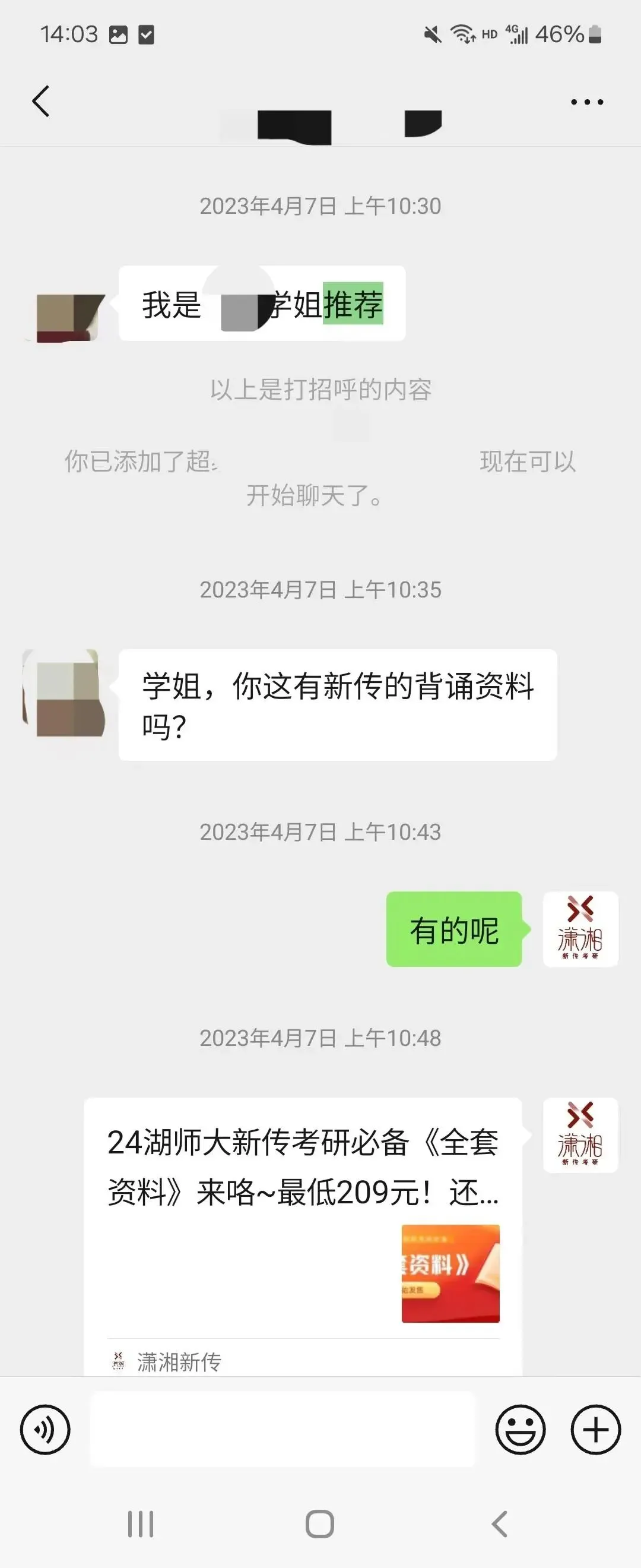Image resolution: width=641 pixels, height=1568 pixels.
Task: Open the shared 24湖师大新传考研 article card
Action: [x=303, y=1236]
